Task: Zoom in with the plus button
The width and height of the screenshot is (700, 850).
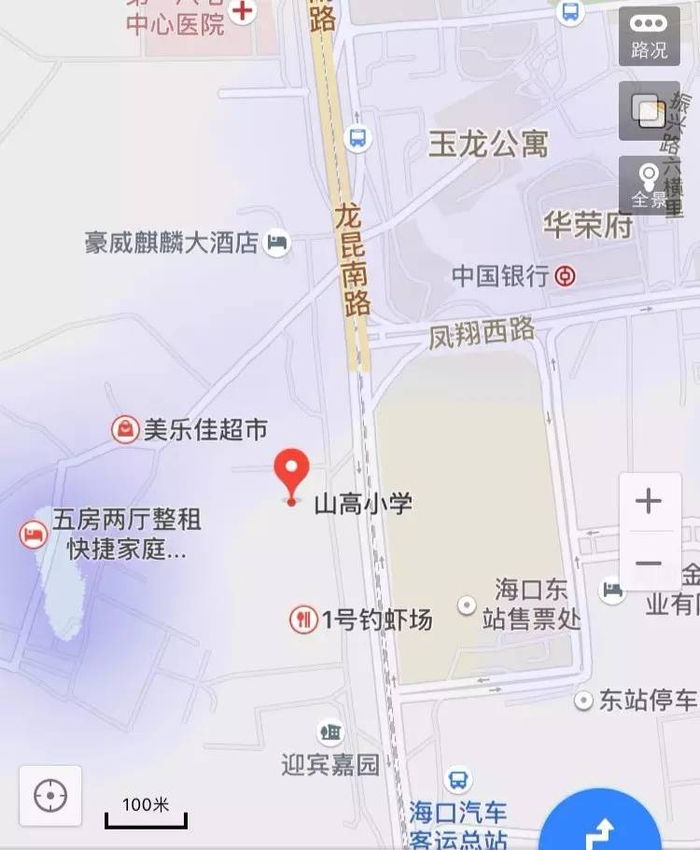Action: click(649, 500)
